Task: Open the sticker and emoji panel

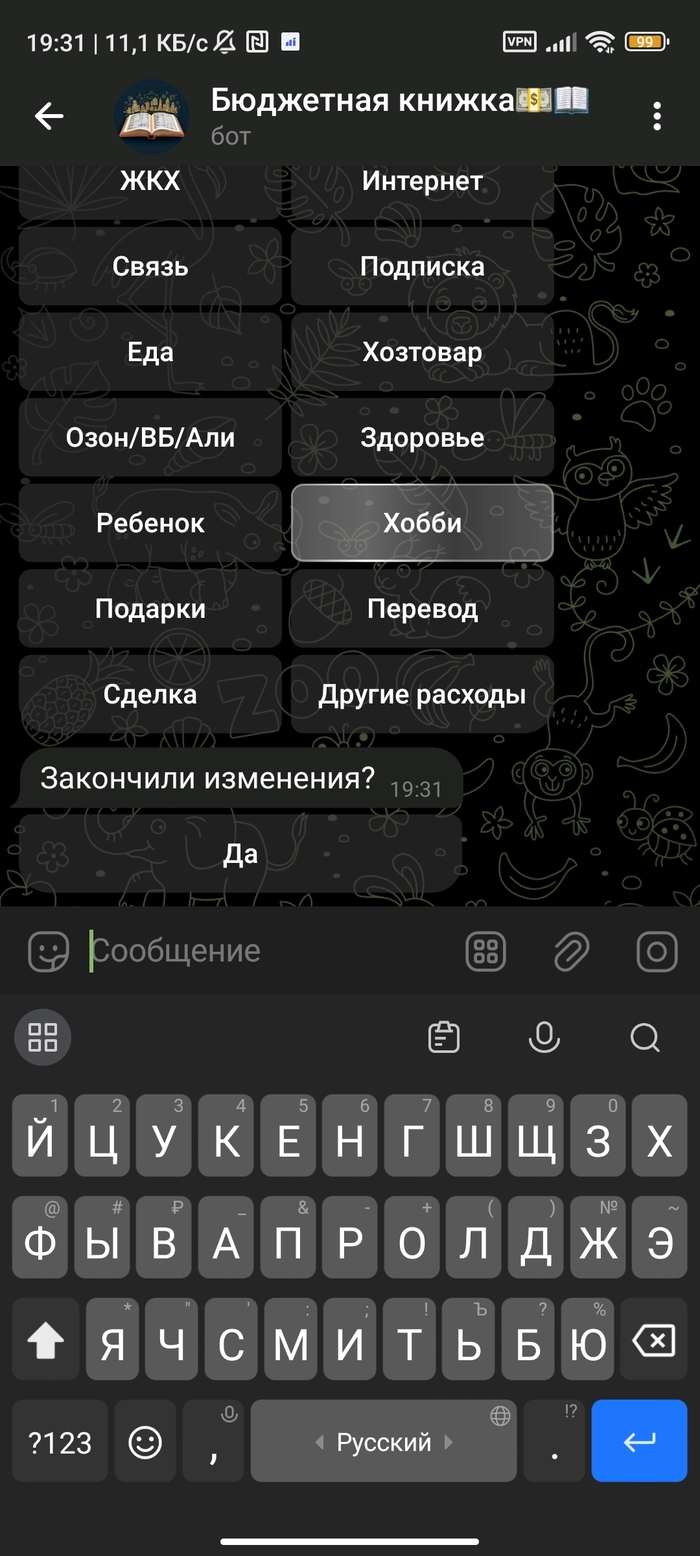Action: 48,951
